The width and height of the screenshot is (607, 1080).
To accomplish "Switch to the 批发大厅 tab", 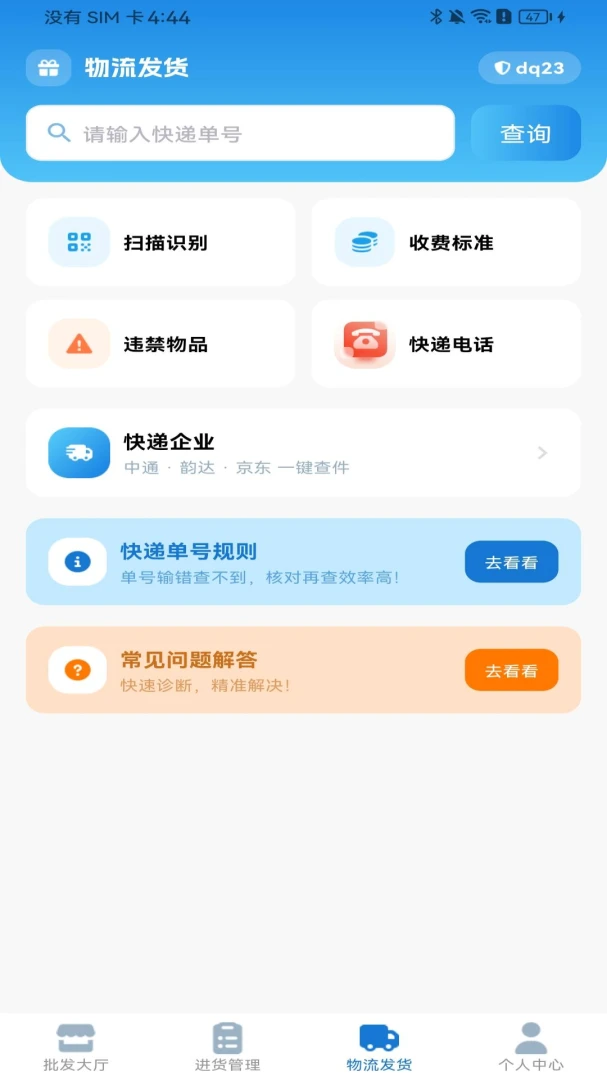I will tap(76, 1047).
